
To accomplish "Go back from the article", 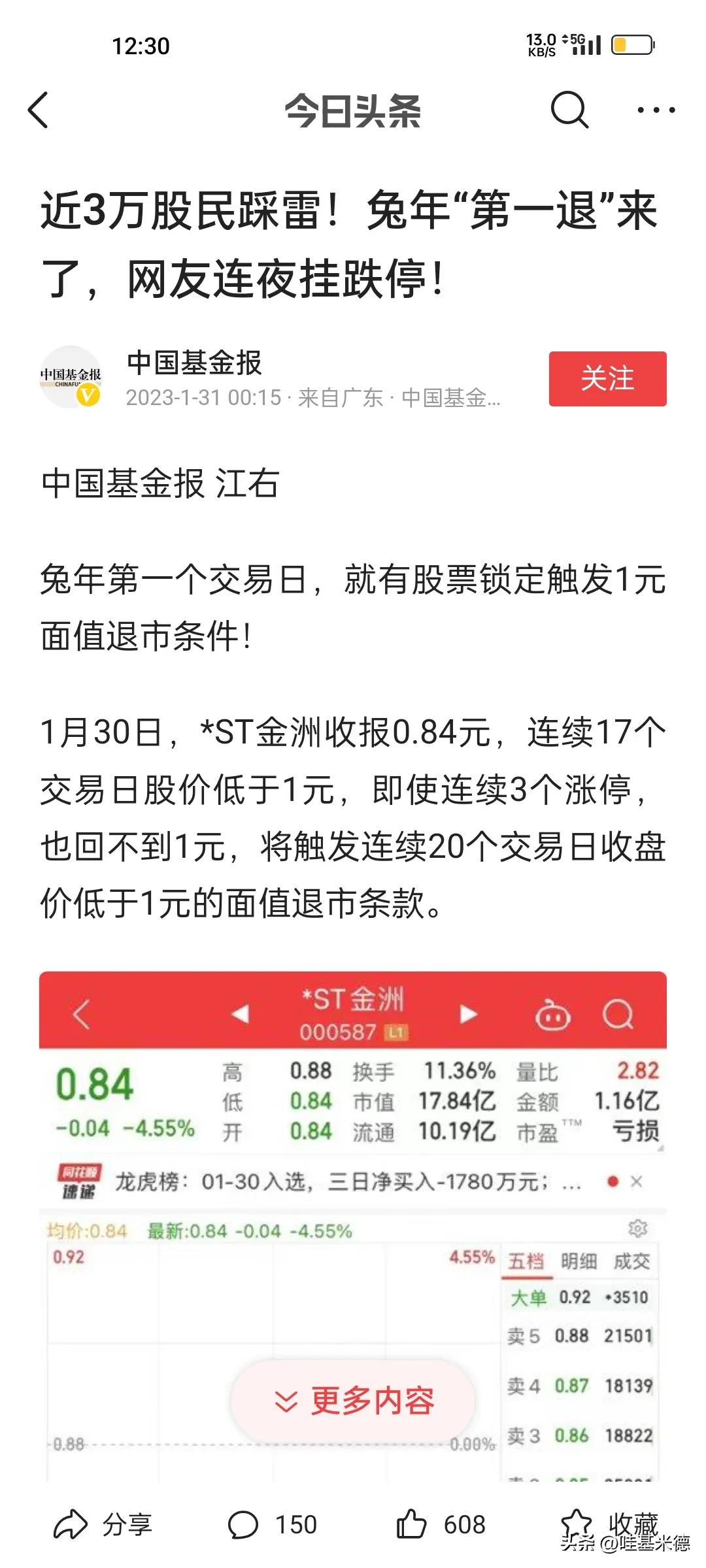I will [39, 110].
